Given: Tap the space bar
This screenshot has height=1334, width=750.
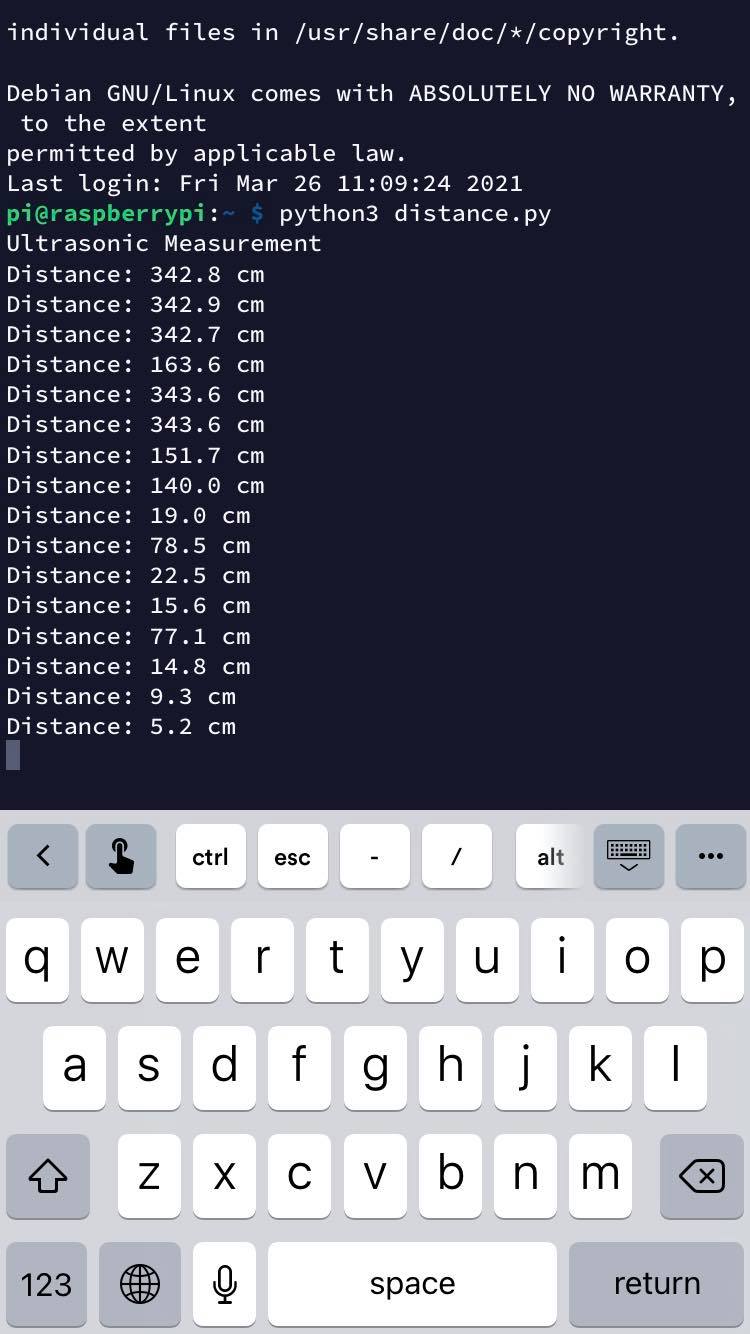Looking at the screenshot, I should coord(412,1283).
